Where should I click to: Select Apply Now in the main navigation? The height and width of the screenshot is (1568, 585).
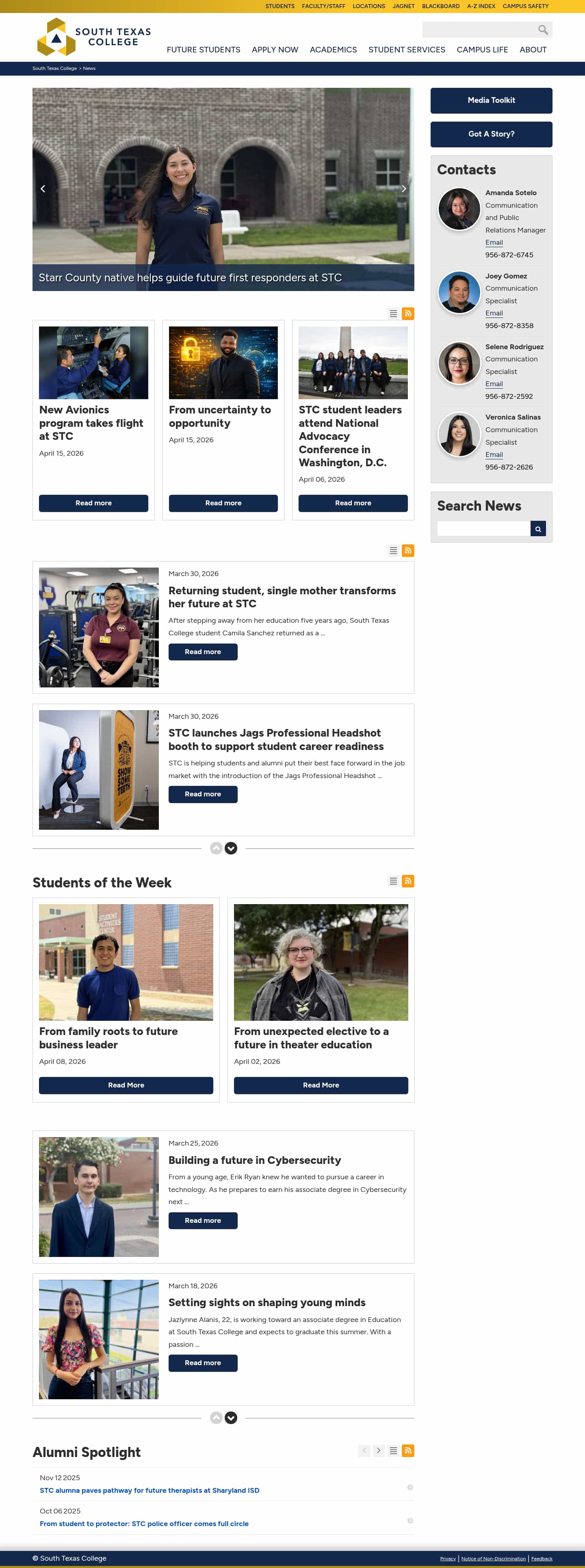(275, 50)
